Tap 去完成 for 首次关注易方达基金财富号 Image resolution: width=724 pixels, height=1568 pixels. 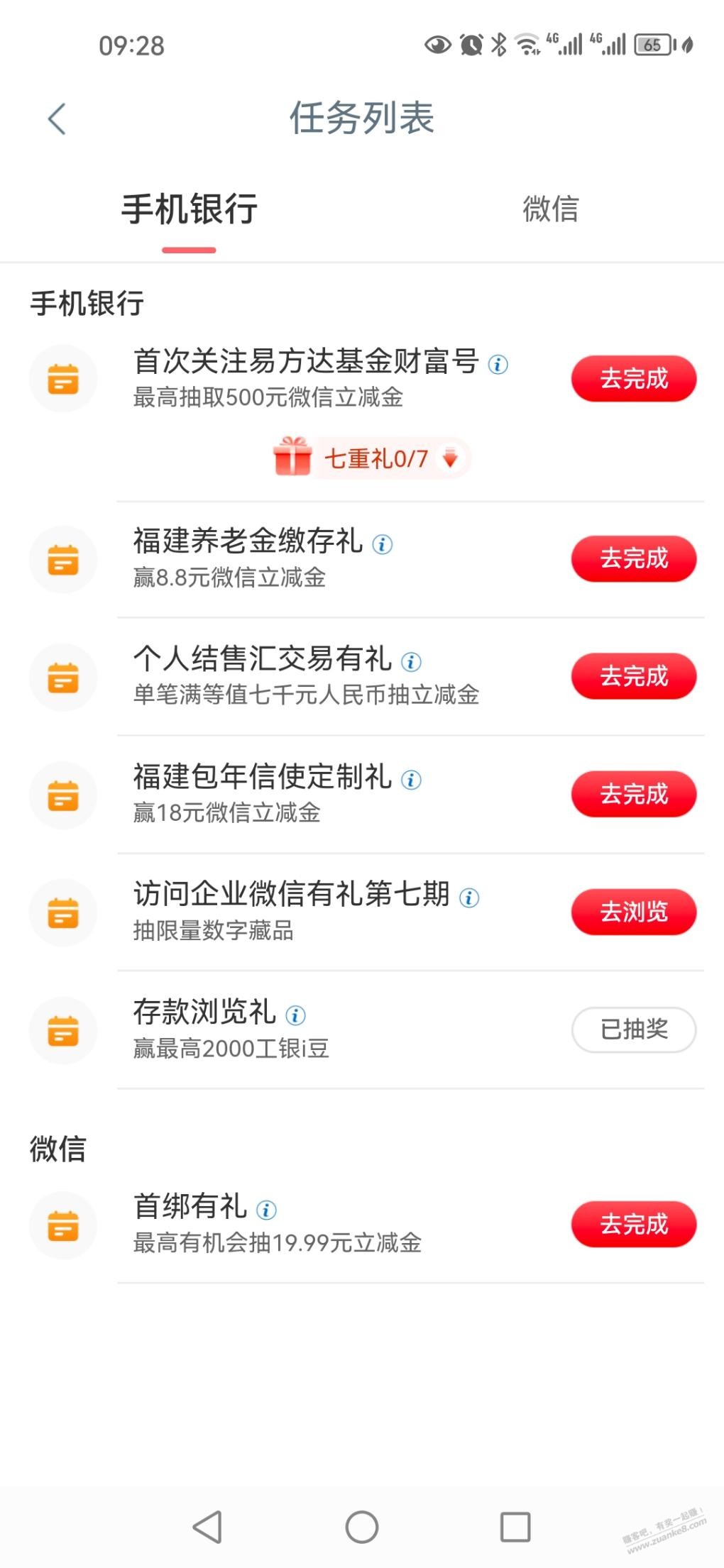coord(633,379)
